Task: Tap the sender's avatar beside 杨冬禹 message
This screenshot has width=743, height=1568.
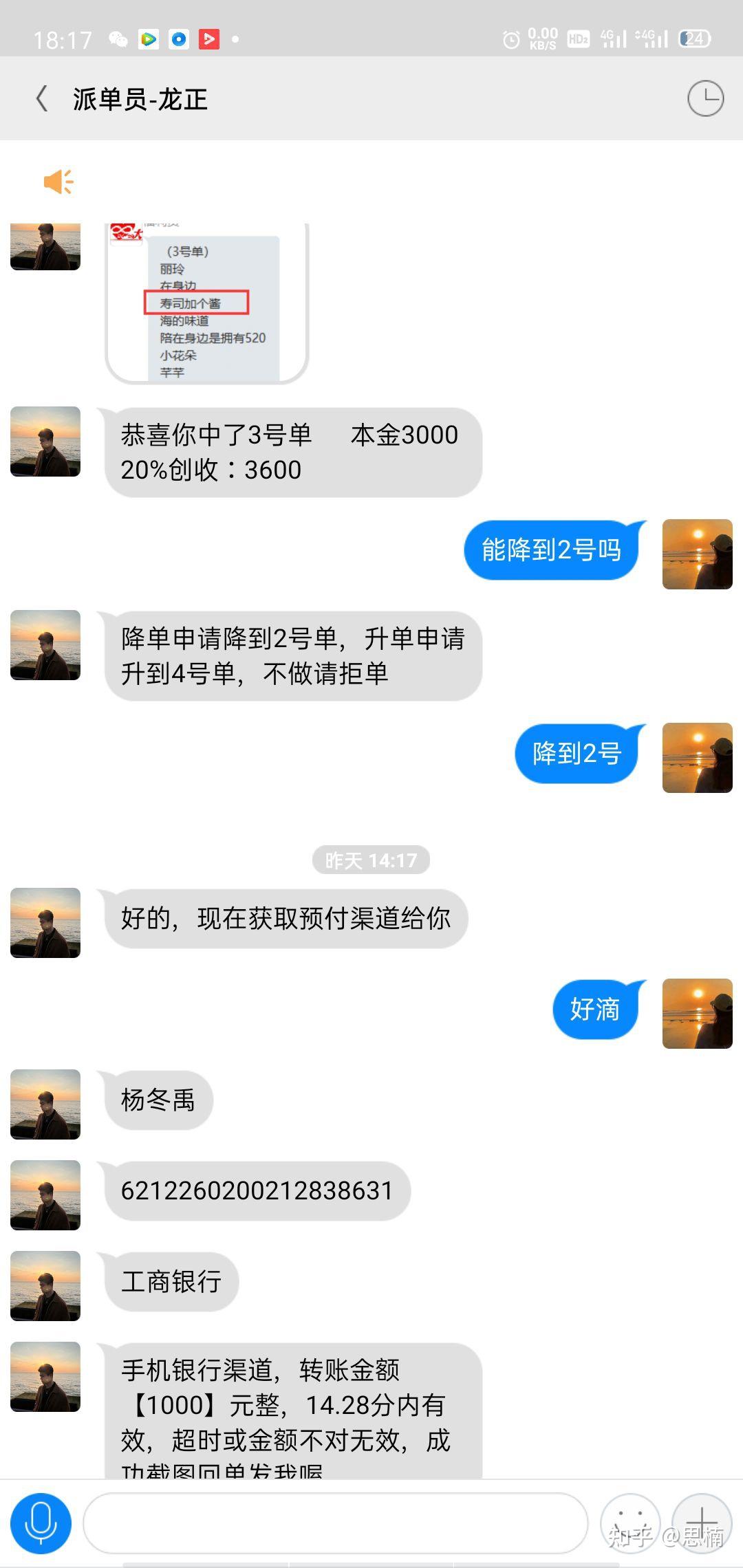Action: coord(45,1104)
